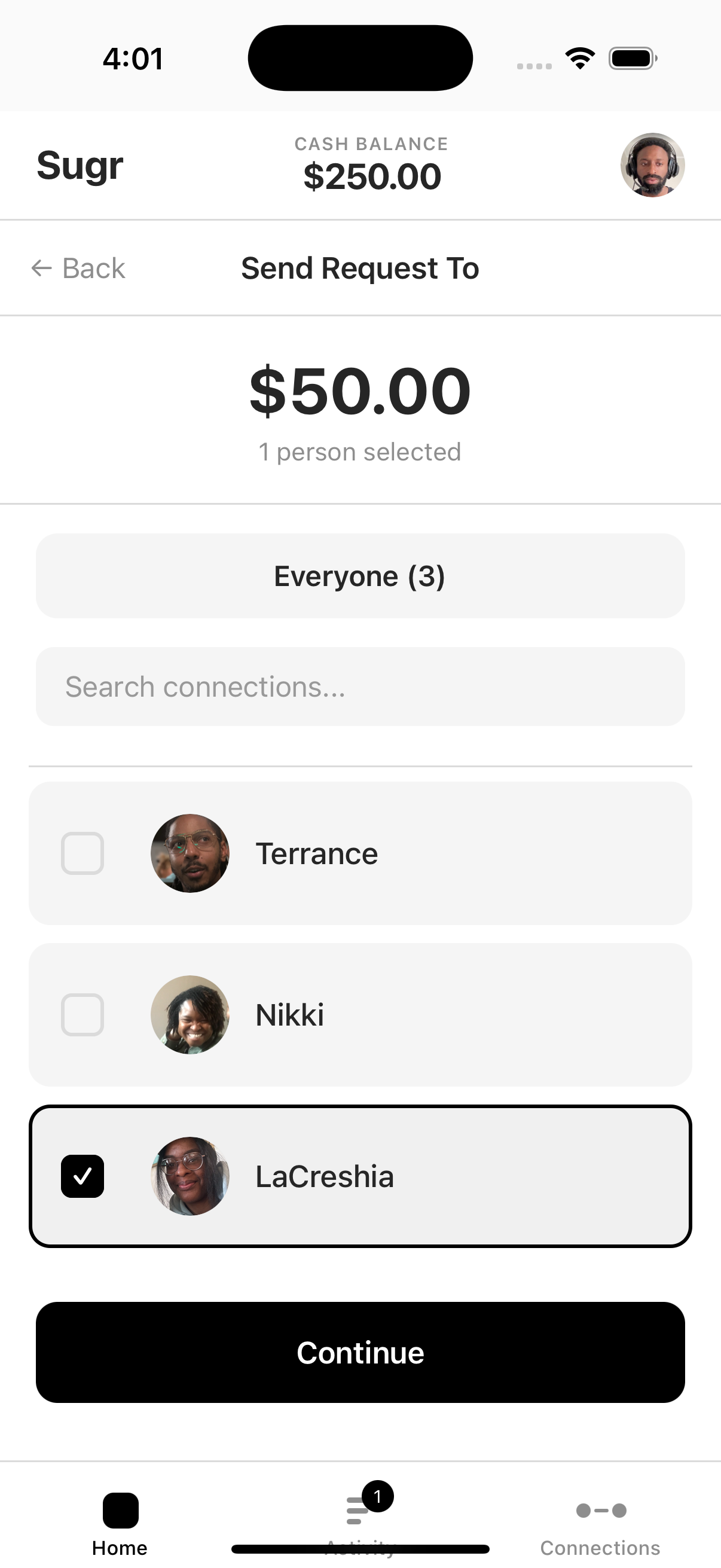The width and height of the screenshot is (721, 1568).
Task: Tap the Search connections field
Action: point(360,686)
